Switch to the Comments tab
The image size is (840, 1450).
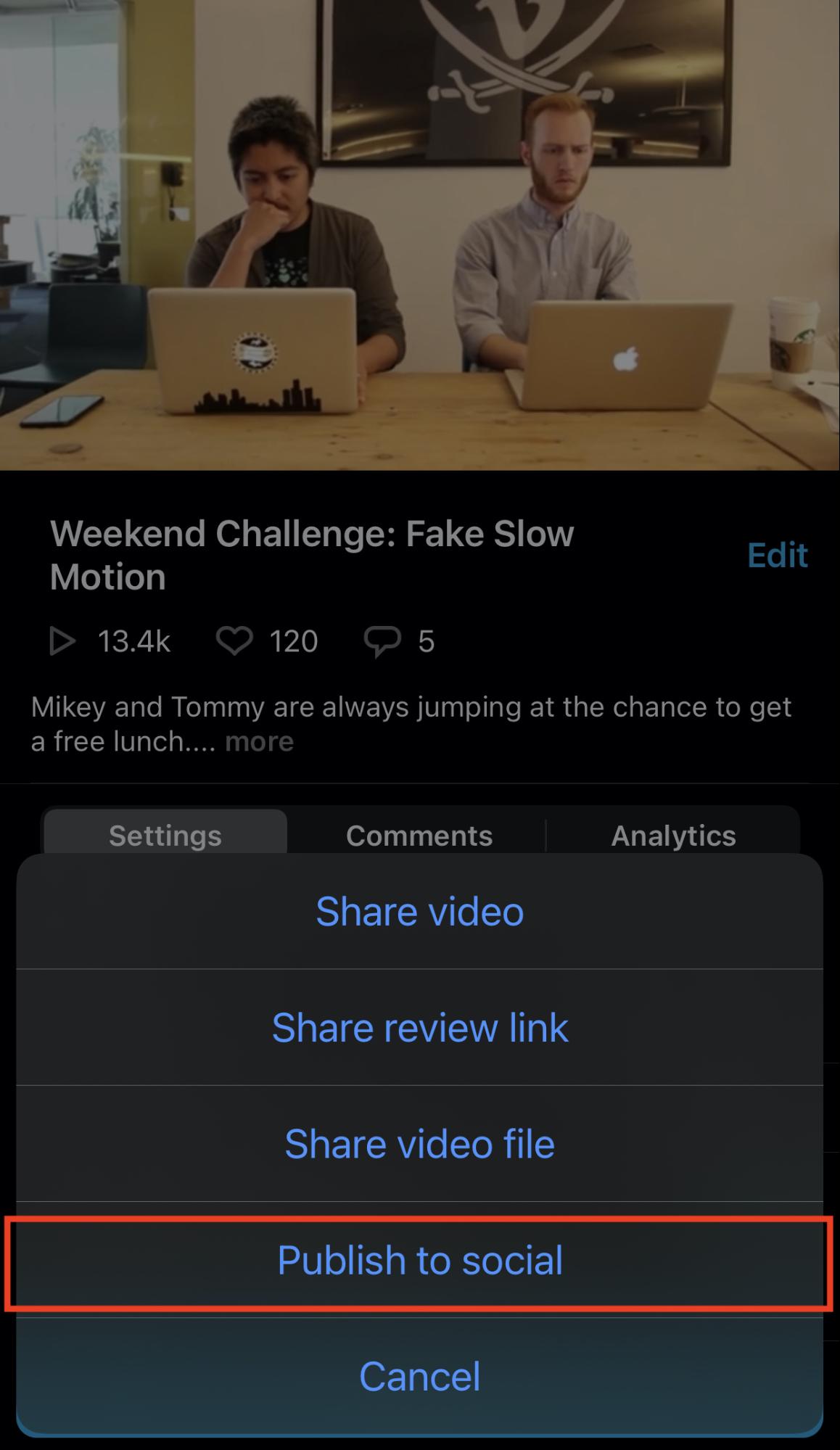pyautogui.click(x=419, y=835)
